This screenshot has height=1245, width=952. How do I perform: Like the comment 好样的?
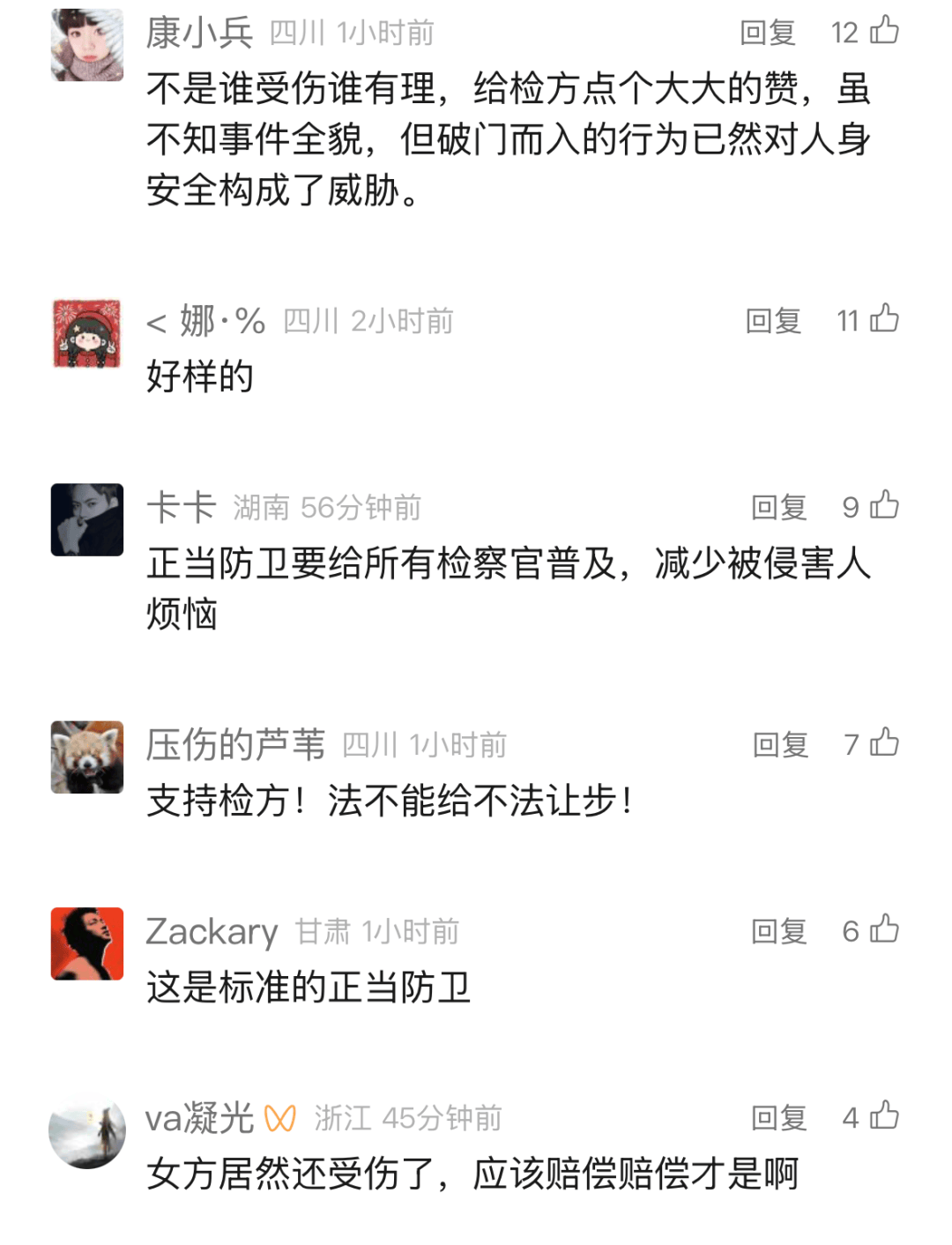[883, 318]
